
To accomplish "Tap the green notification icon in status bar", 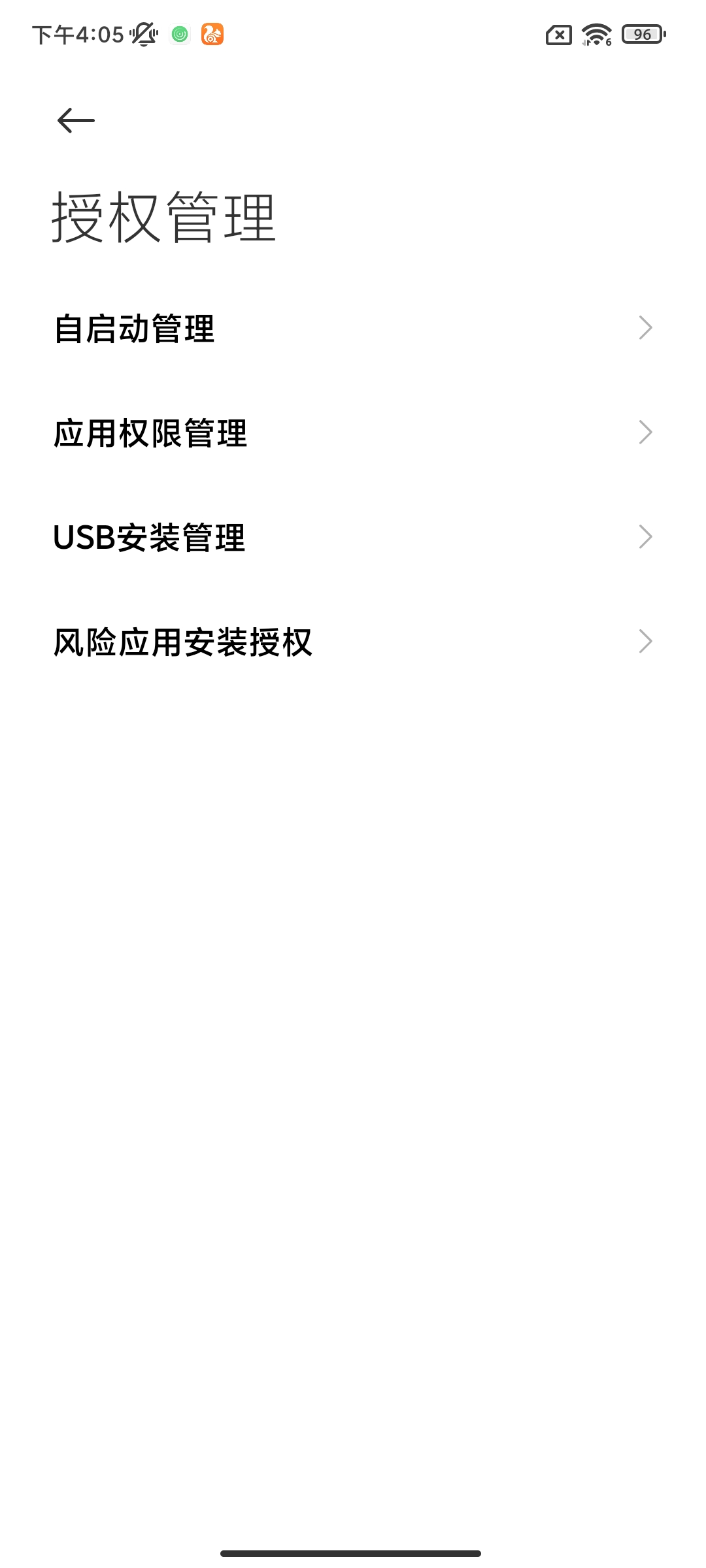I will (x=178, y=33).
